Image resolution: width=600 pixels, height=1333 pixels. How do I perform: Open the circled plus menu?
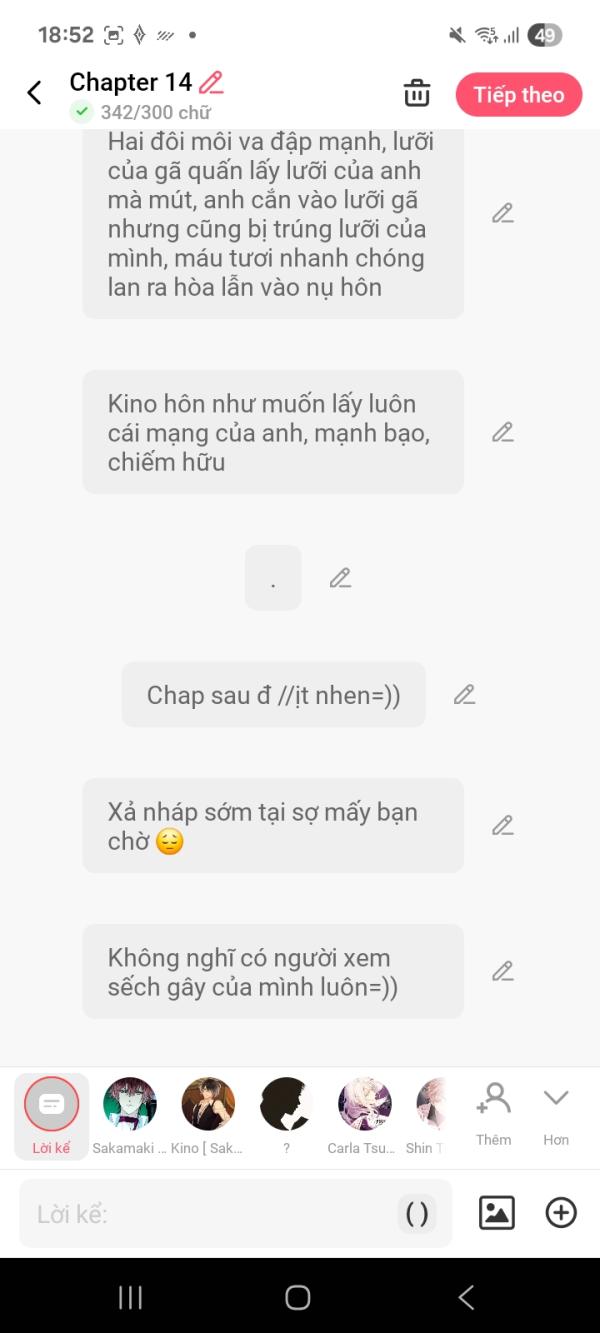[x=561, y=1213]
